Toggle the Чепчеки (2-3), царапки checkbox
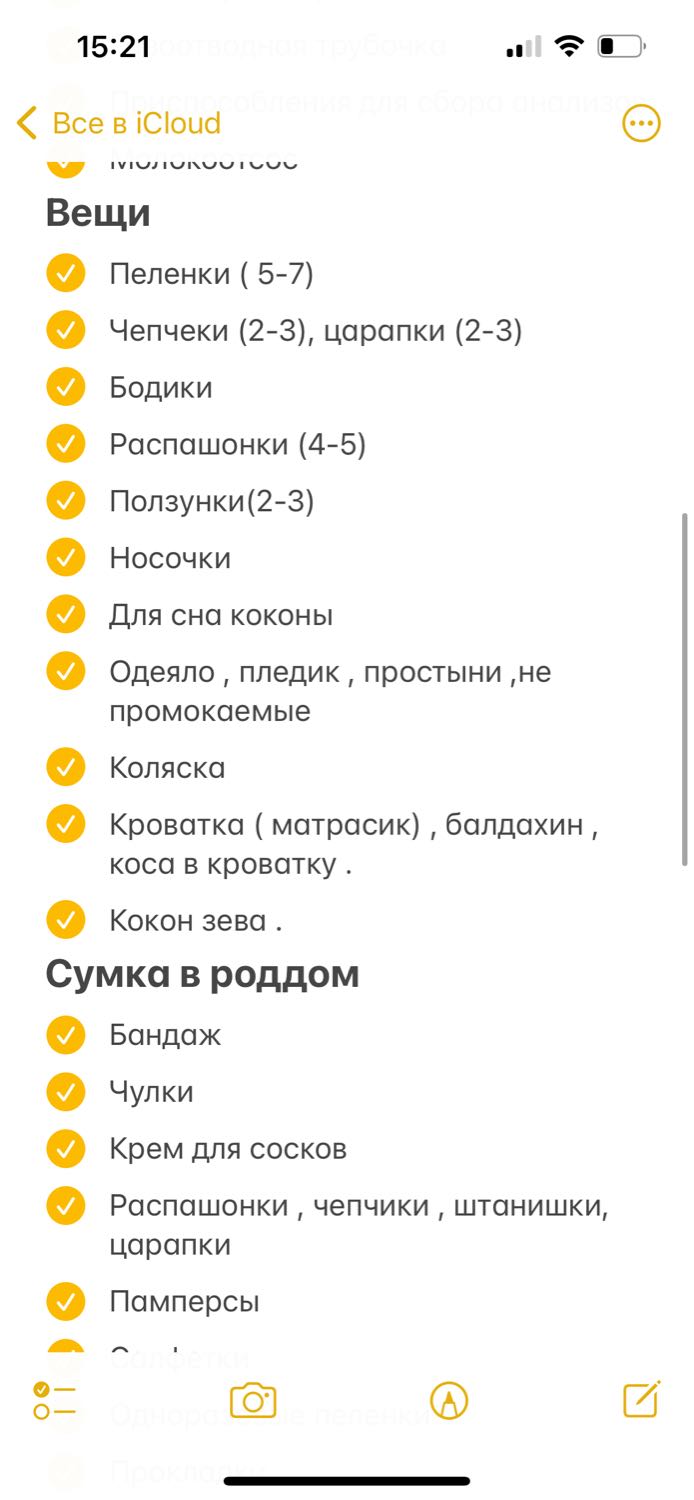Image resolution: width=694 pixels, height=1500 pixels. pyautogui.click(x=66, y=331)
